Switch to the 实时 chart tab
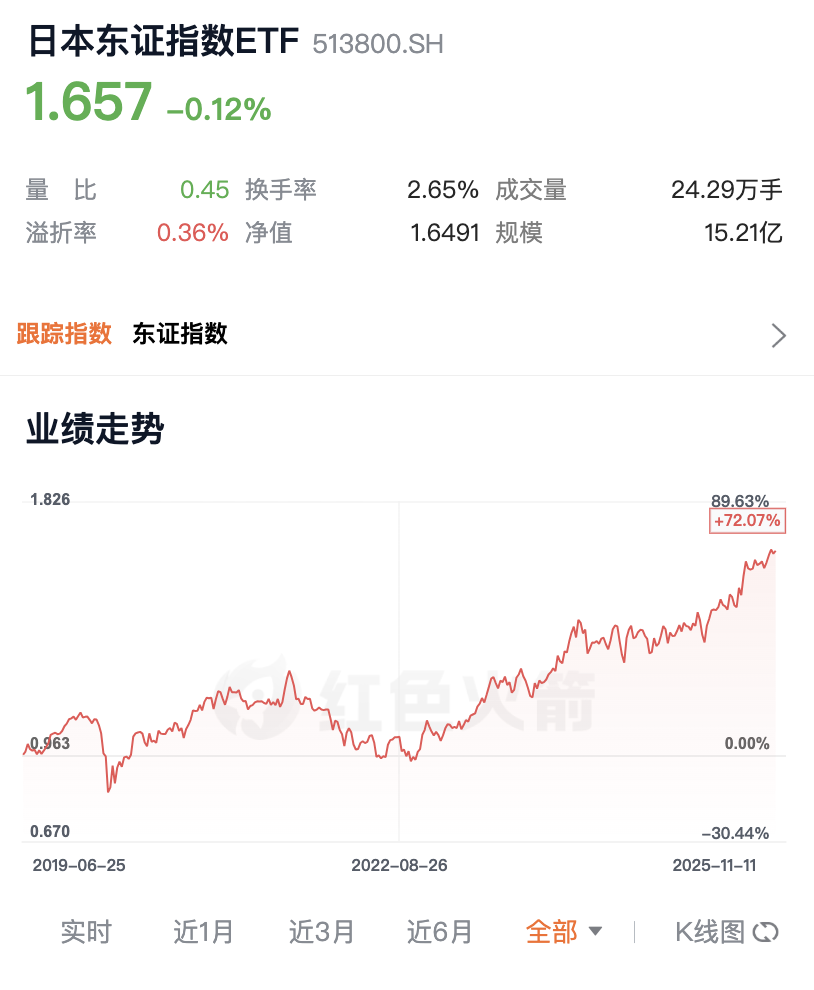Screen dimensions: 814x990 tap(86, 932)
